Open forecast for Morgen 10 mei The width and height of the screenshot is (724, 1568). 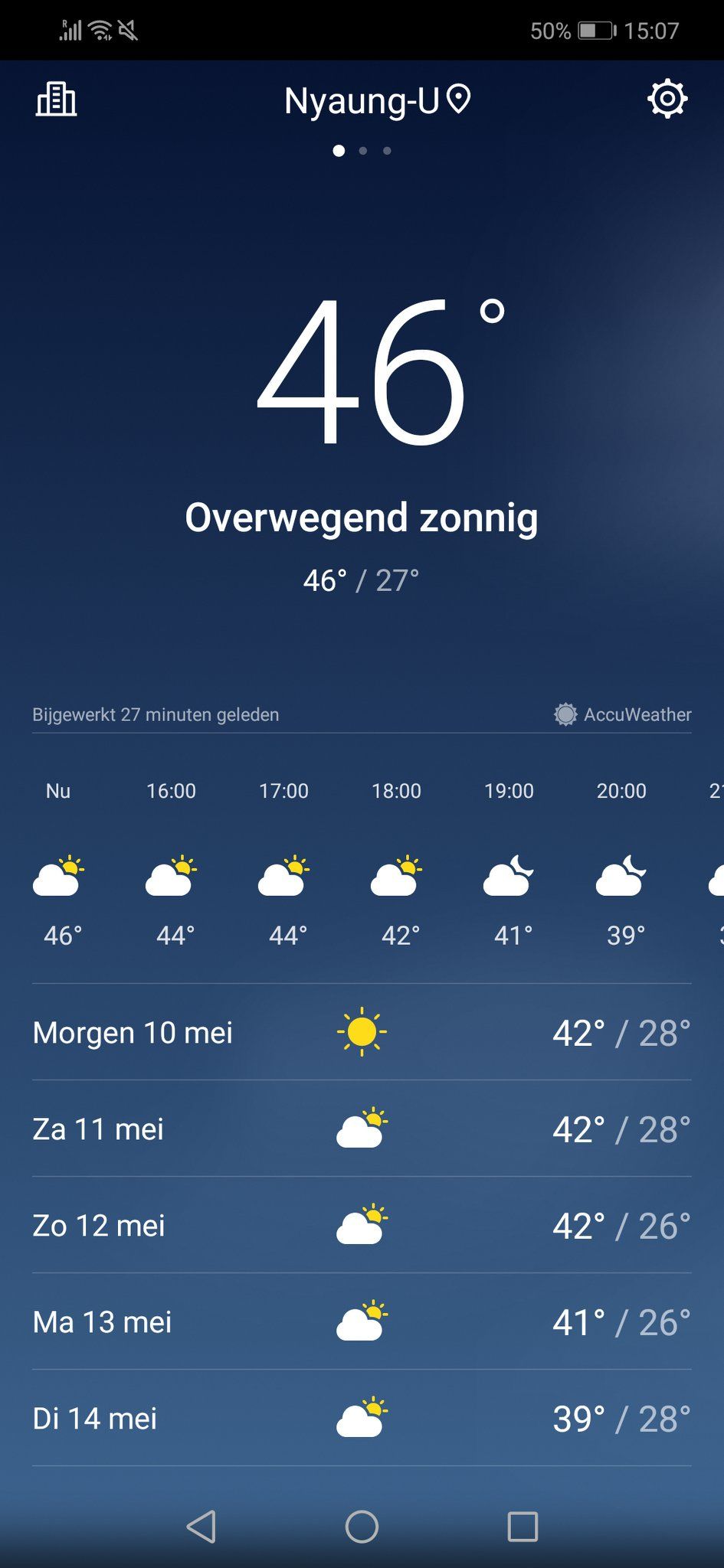point(362,1032)
